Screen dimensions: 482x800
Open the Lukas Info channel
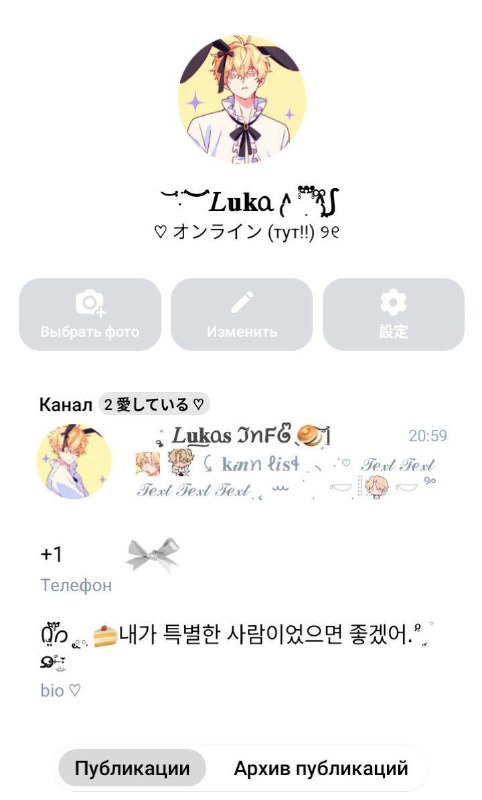click(x=241, y=462)
